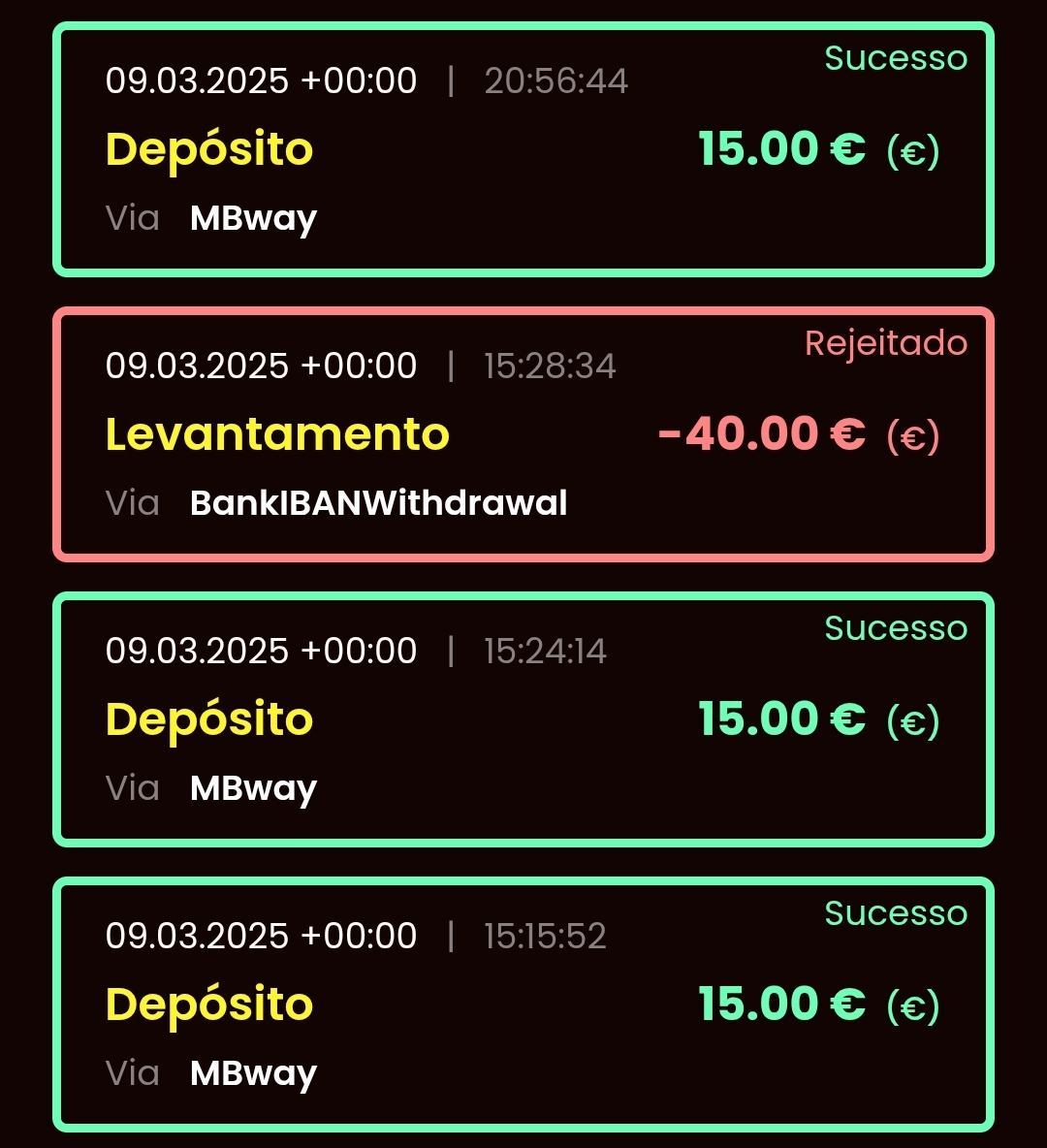Tap the 15:15:52 Depósito transaction
Image resolution: width=1047 pixels, height=1148 pixels.
pyautogui.click(x=523, y=1004)
